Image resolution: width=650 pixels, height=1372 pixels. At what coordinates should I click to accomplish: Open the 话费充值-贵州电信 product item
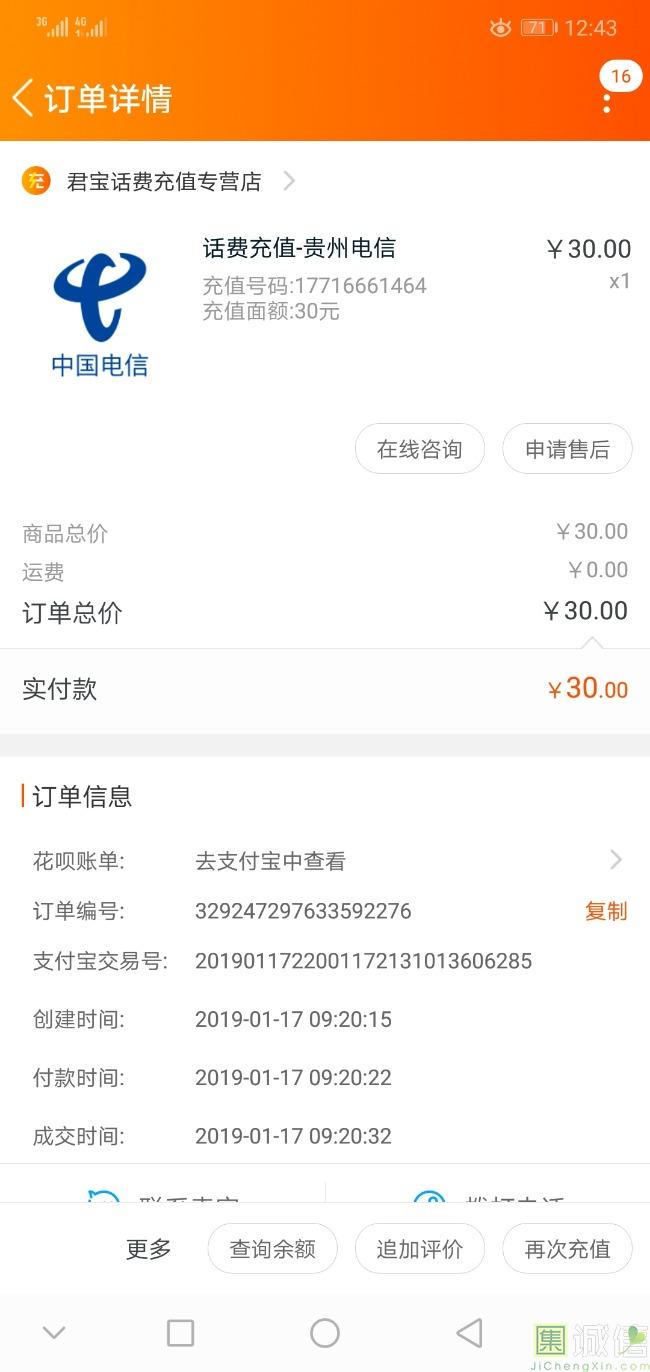click(x=299, y=249)
